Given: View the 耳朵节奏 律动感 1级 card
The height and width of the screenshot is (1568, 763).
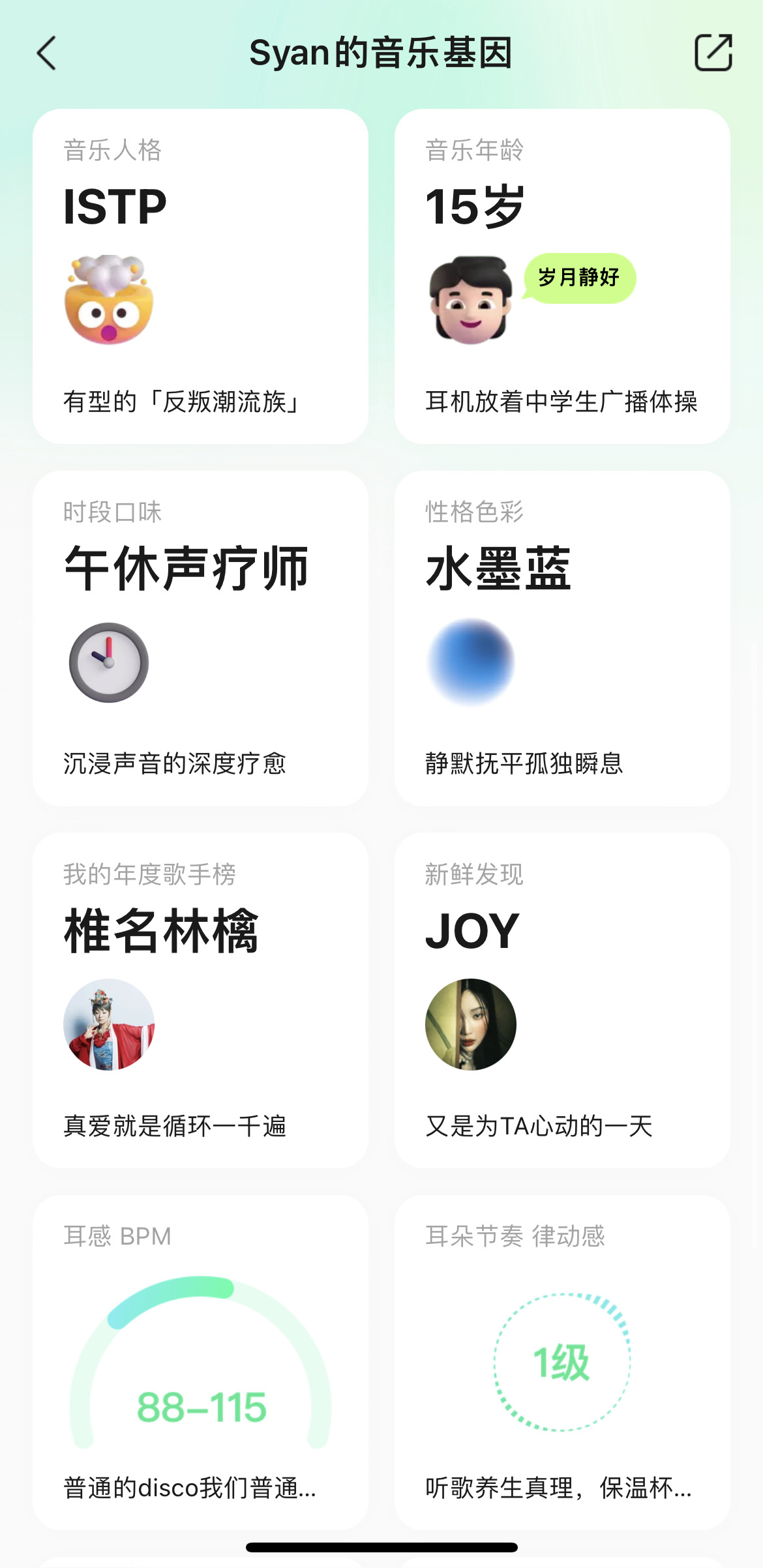Looking at the screenshot, I should pyautogui.click(x=562, y=1362).
